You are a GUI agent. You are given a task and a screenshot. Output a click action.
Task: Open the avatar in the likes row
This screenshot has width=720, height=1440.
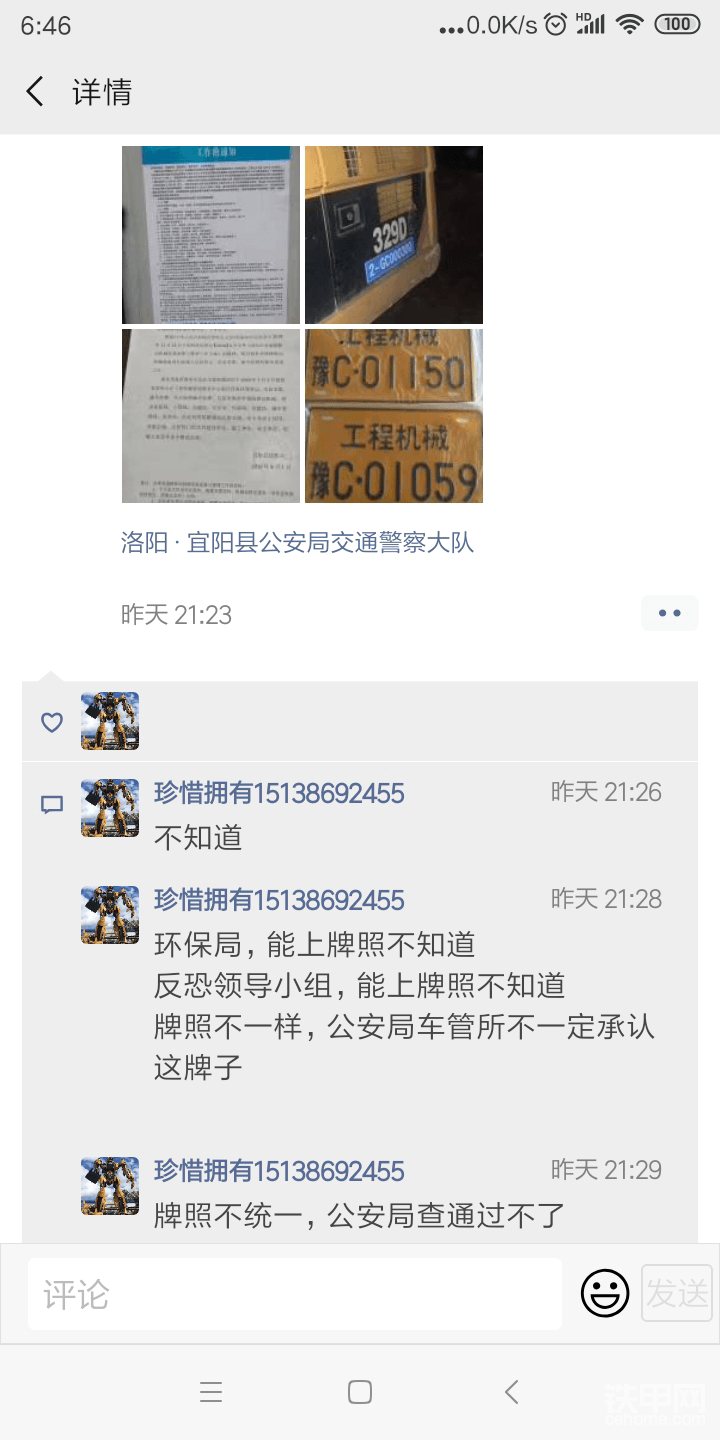[x=110, y=721]
